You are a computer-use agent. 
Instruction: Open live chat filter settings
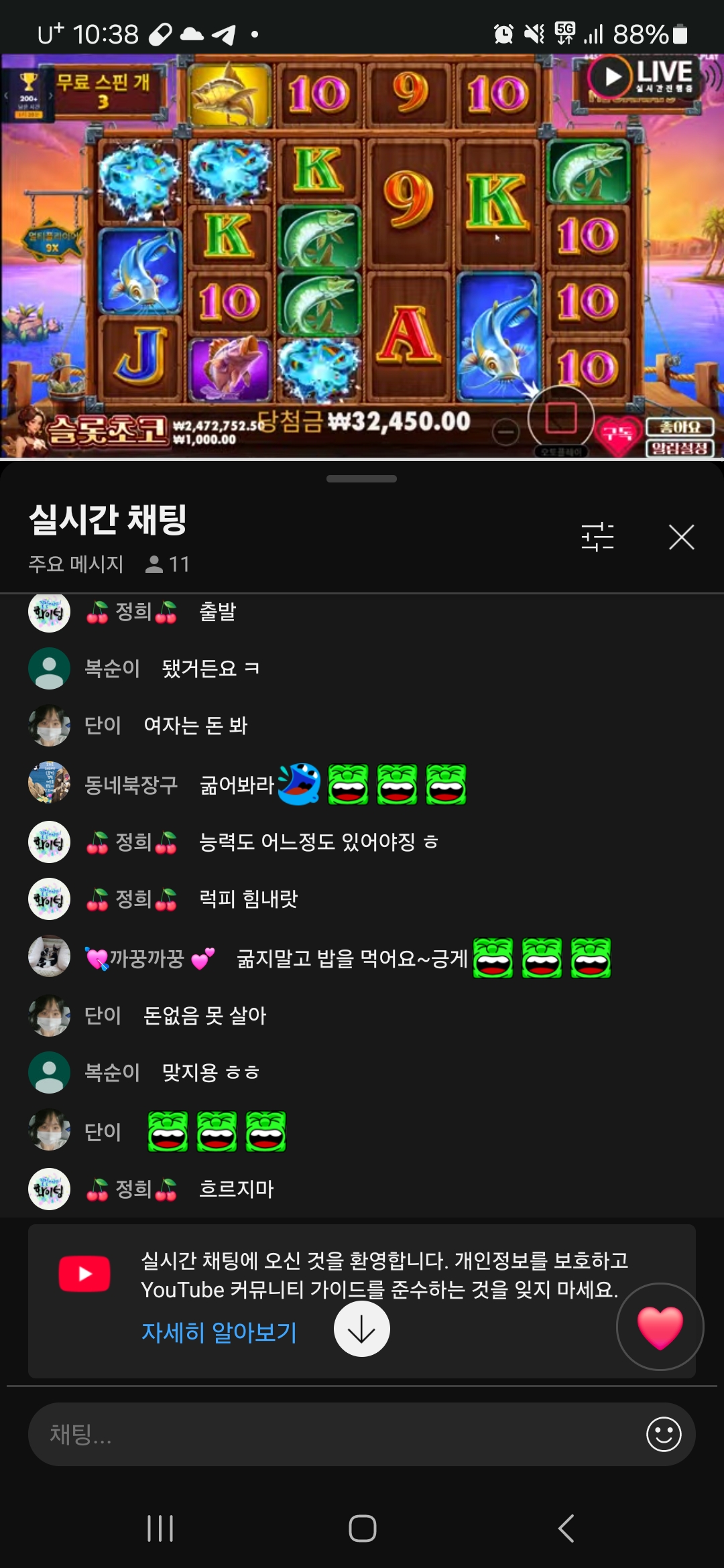coord(597,537)
